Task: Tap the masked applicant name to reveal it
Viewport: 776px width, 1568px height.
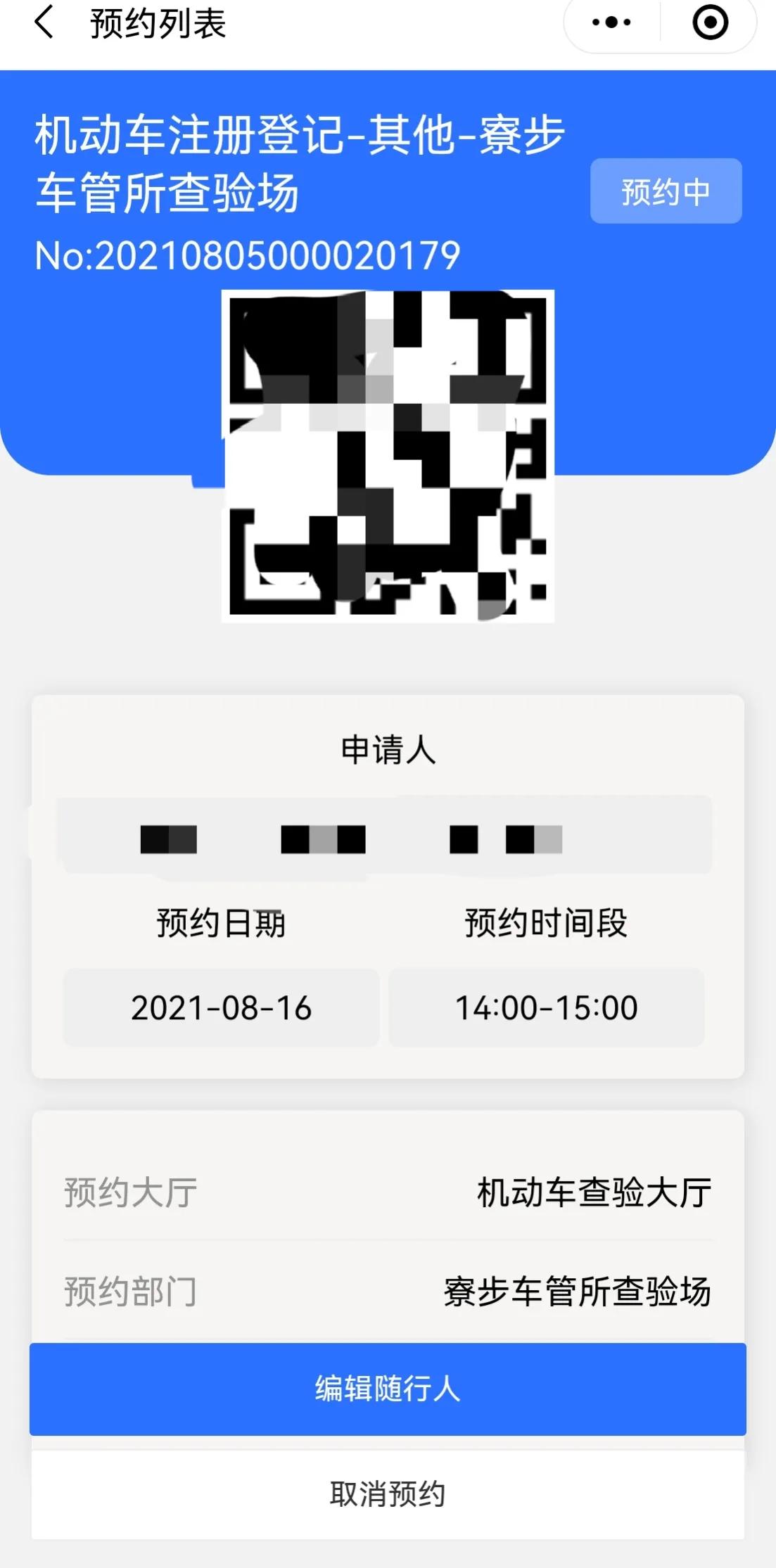Action: 388,839
